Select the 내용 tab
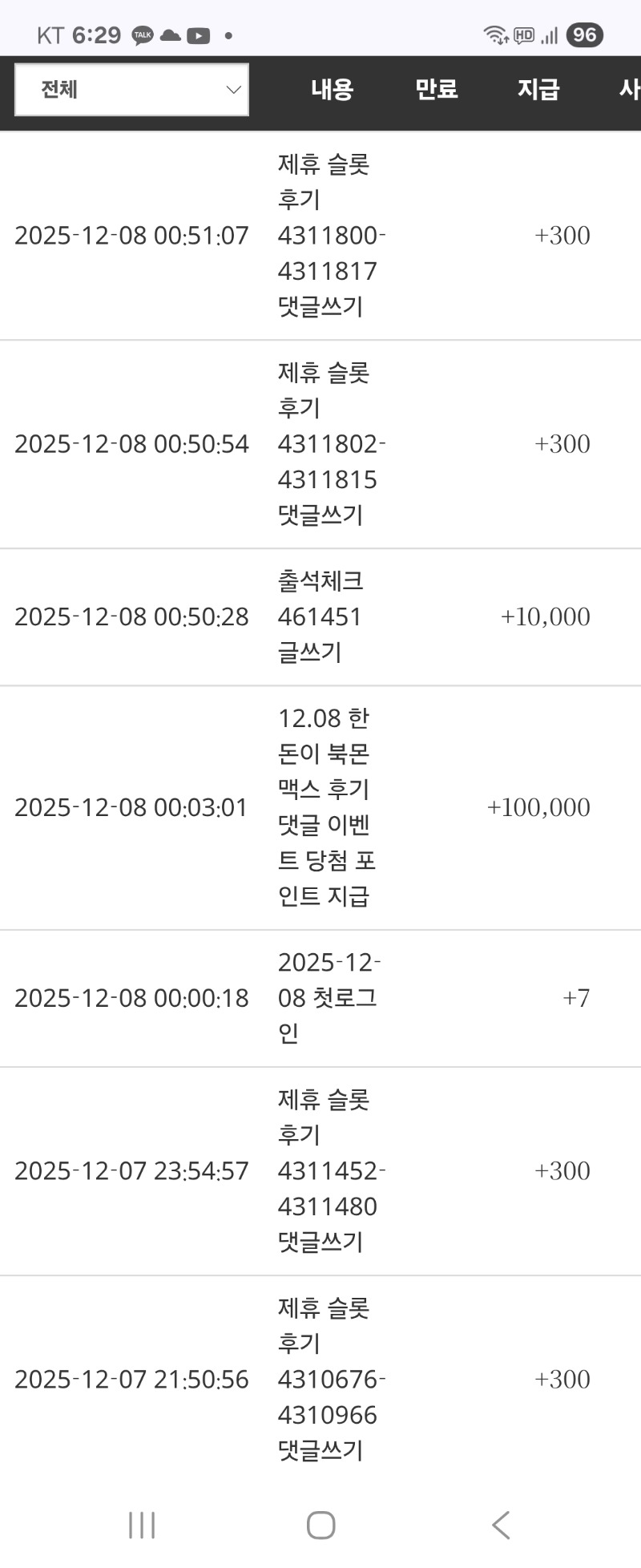The height and width of the screenshot is (1568, 641). coord(332,90)
